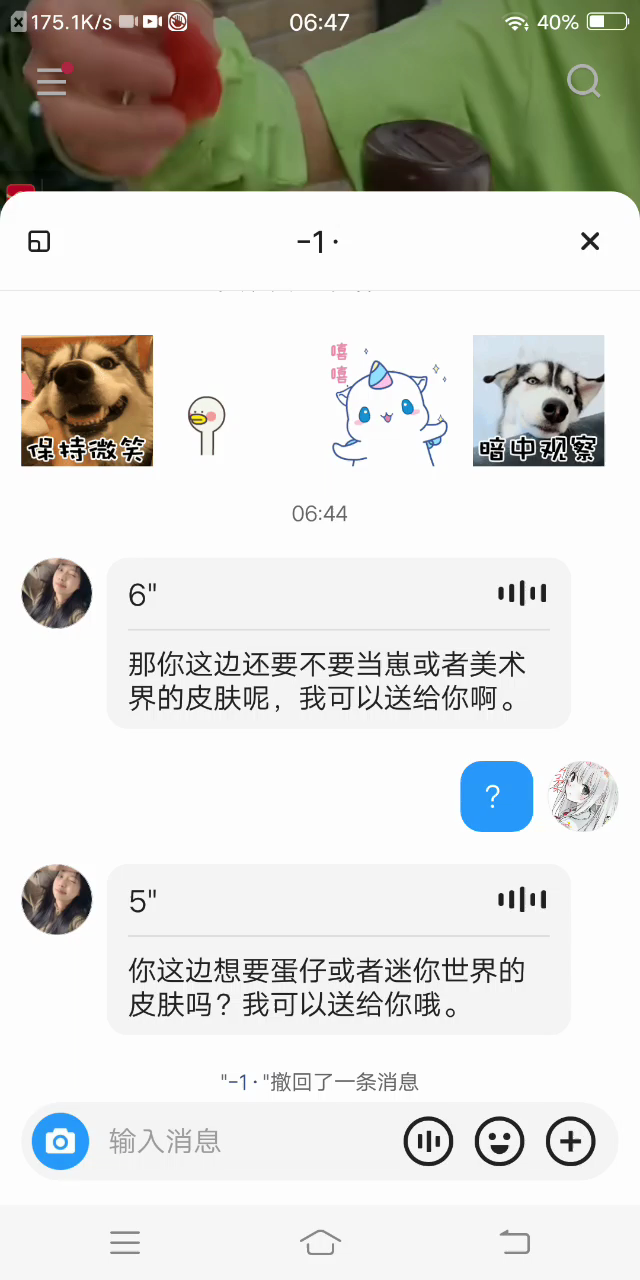
Task: Go back using the system back button
Action: [514, 1242]
